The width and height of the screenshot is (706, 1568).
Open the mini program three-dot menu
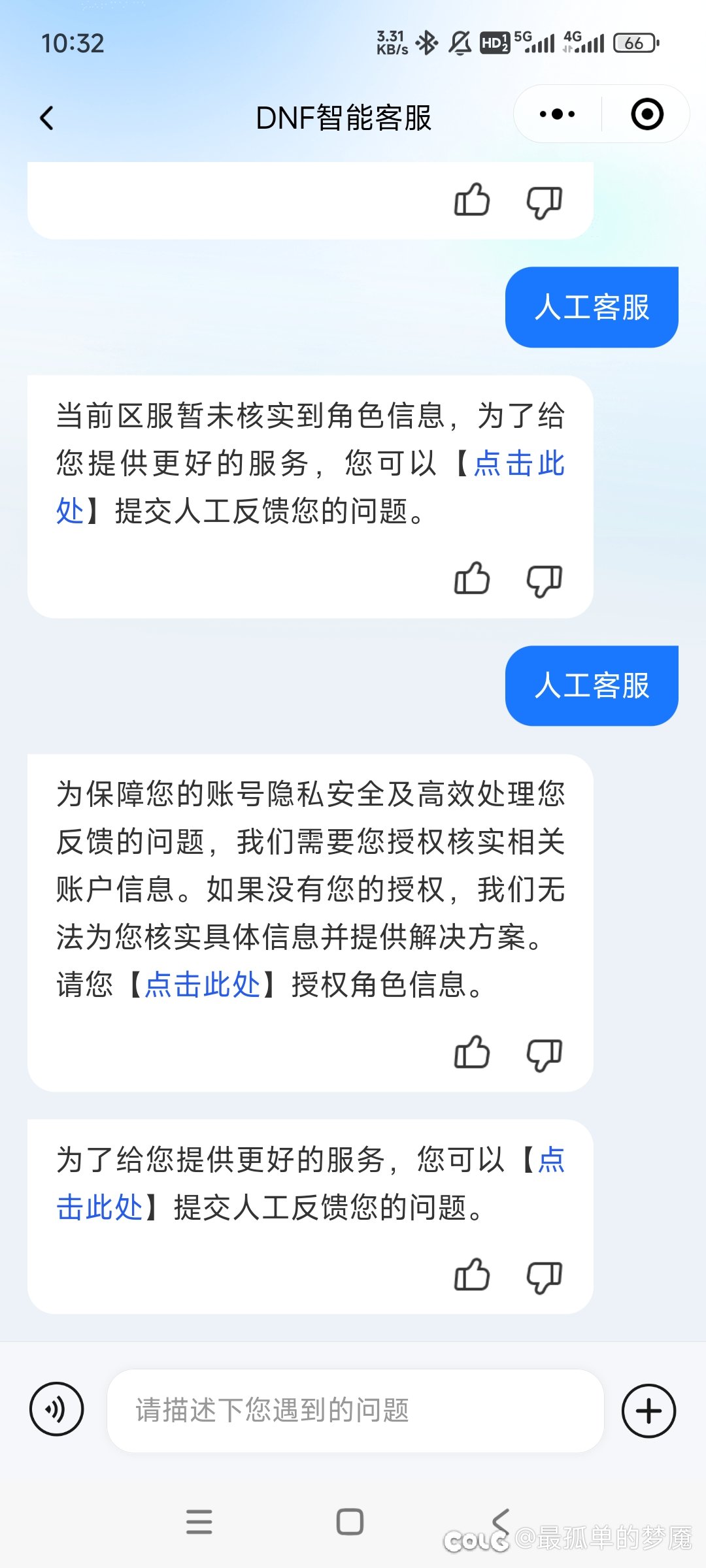557,114
